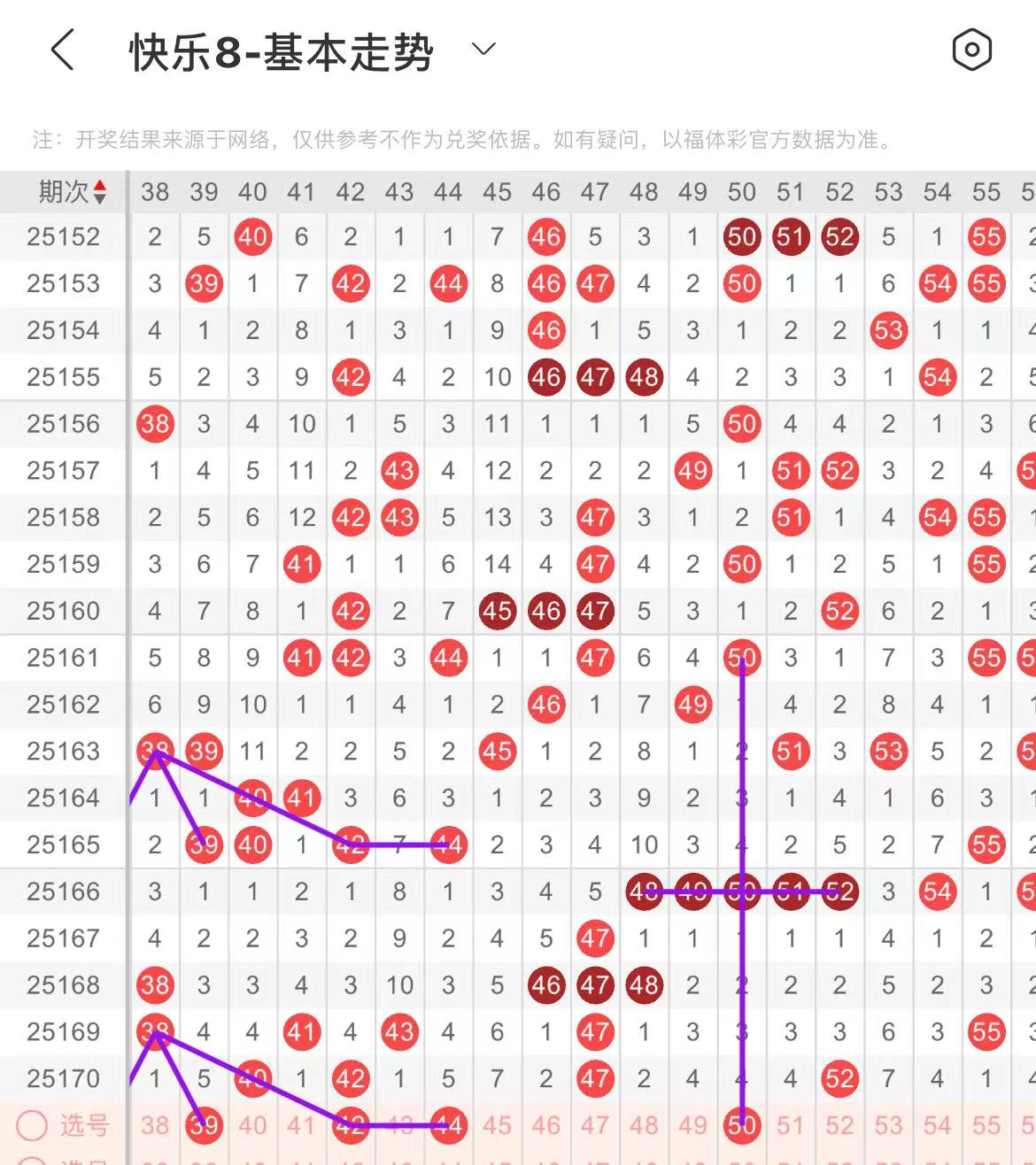Deselect number 39 in the 选号 row
The height and width of the screenshot is (1165, 1036).
coord(204,1125)
